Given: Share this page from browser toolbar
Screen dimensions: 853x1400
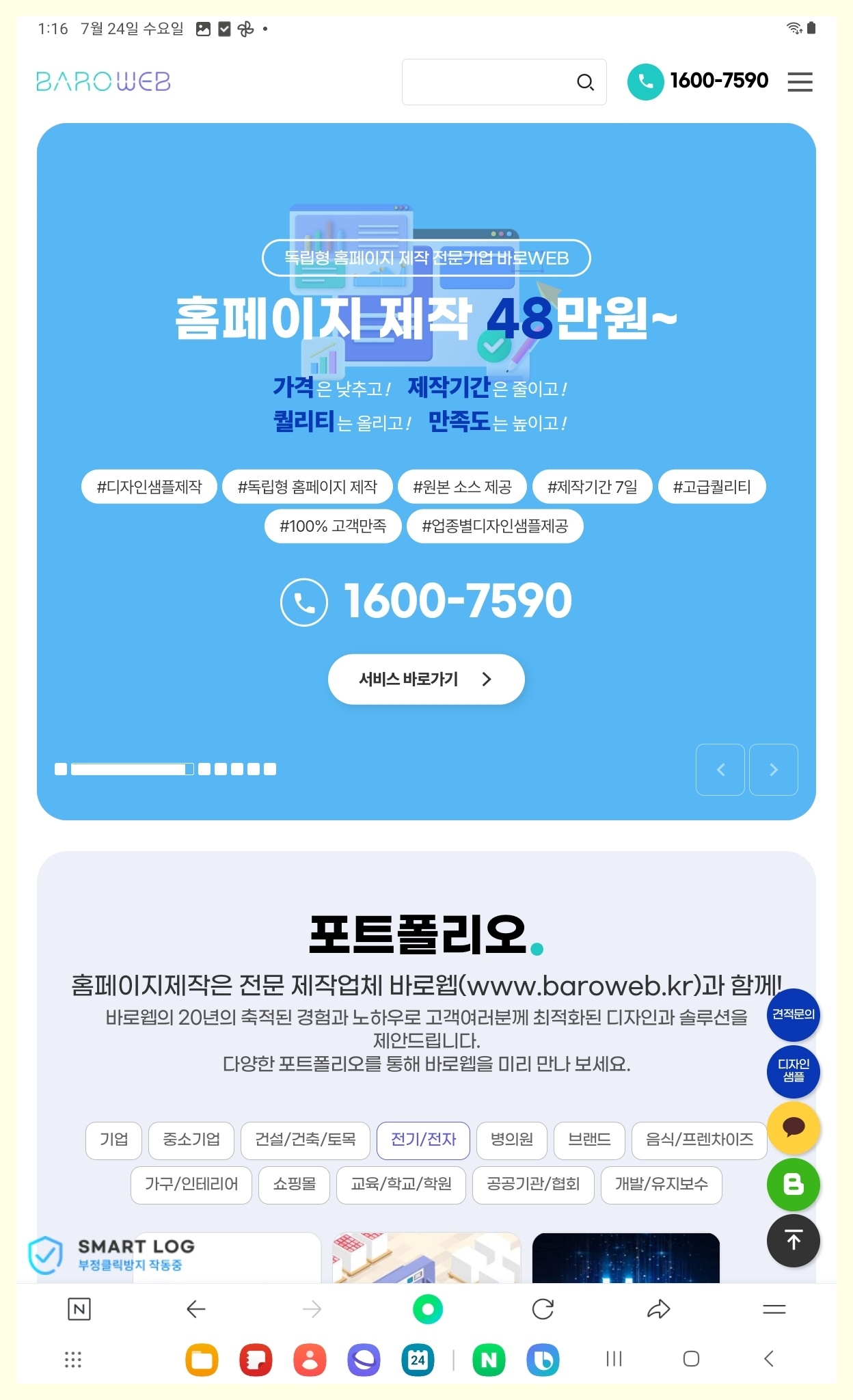Looking at the screenshot, I should tap(658, 1309).
